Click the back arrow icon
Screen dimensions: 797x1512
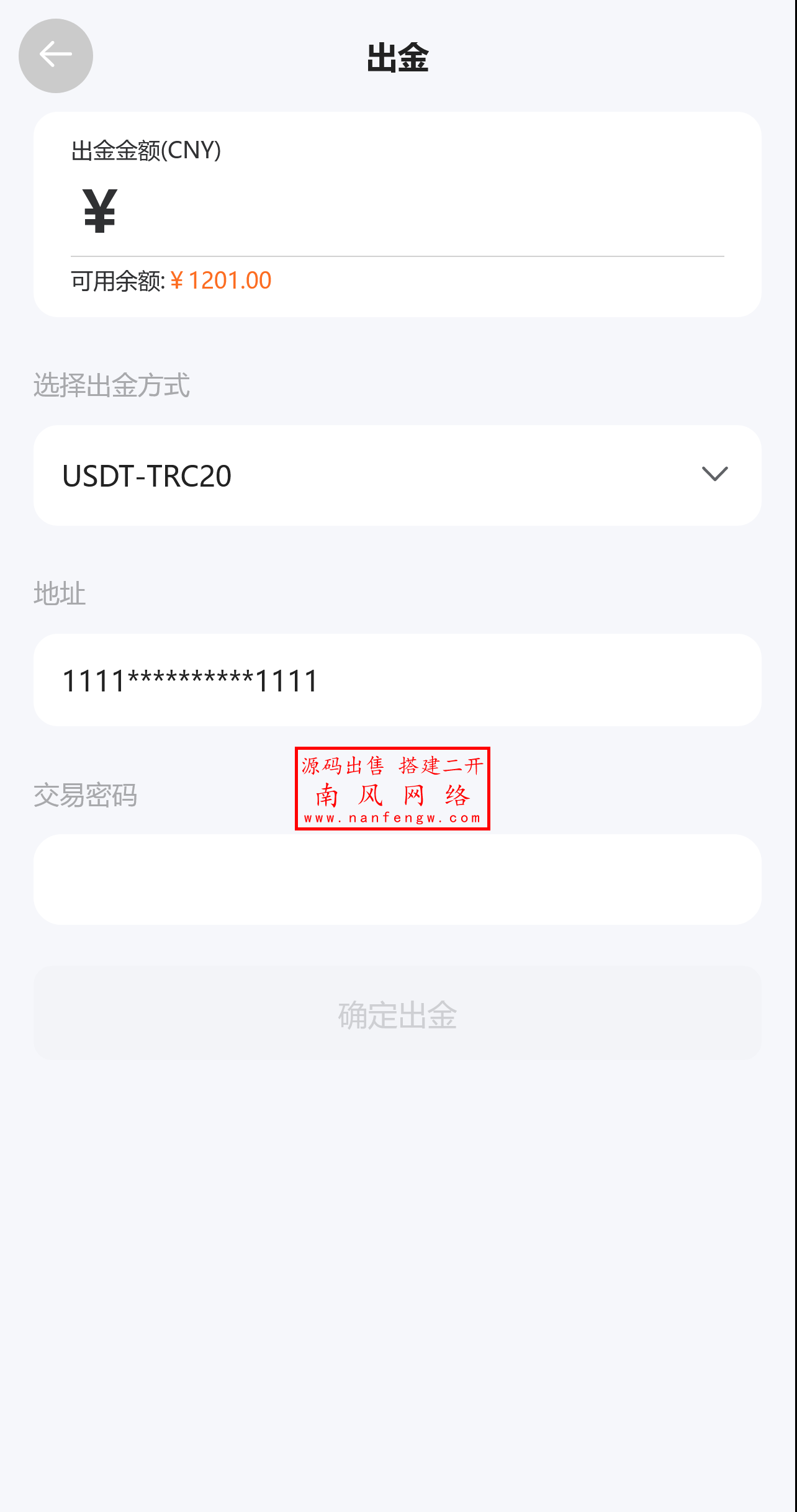coord(55,55)
